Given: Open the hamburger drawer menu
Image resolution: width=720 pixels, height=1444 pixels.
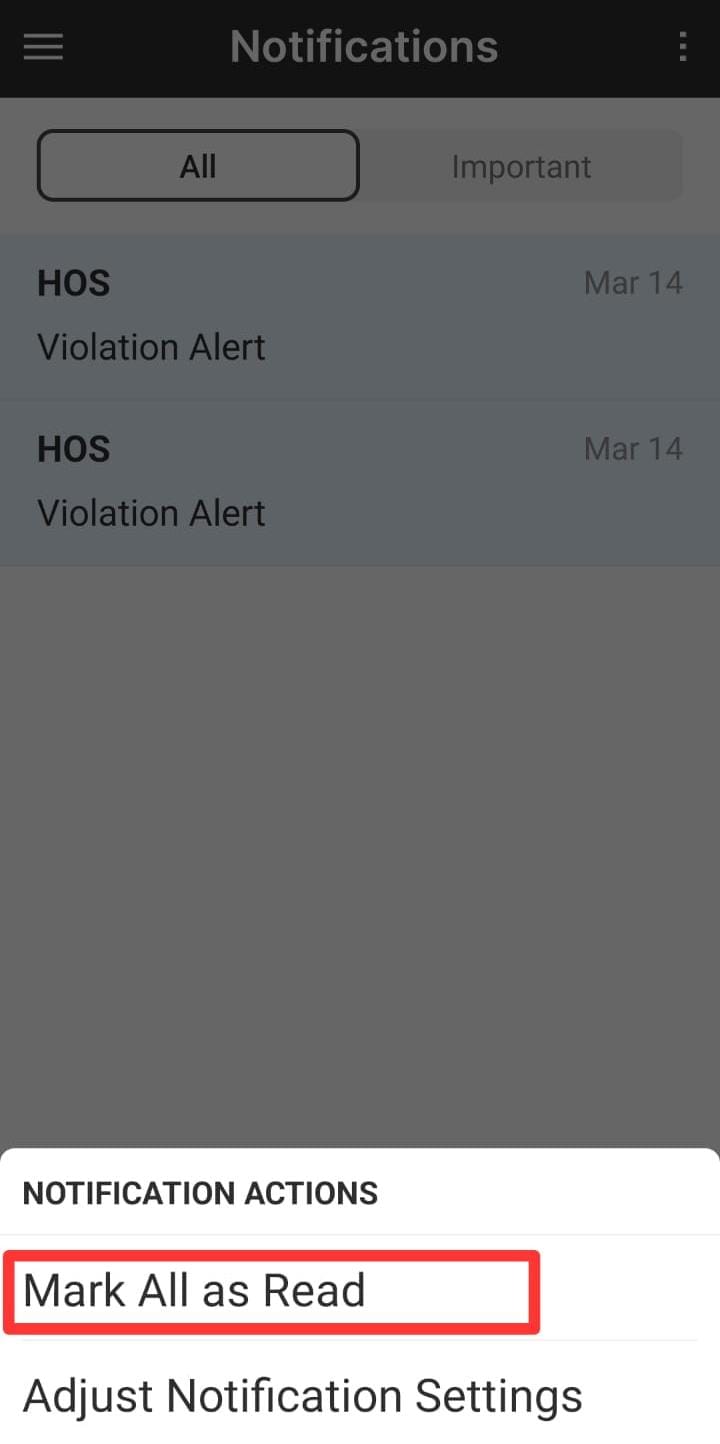Looking at the screenshot, I should (x=43, y=47).
